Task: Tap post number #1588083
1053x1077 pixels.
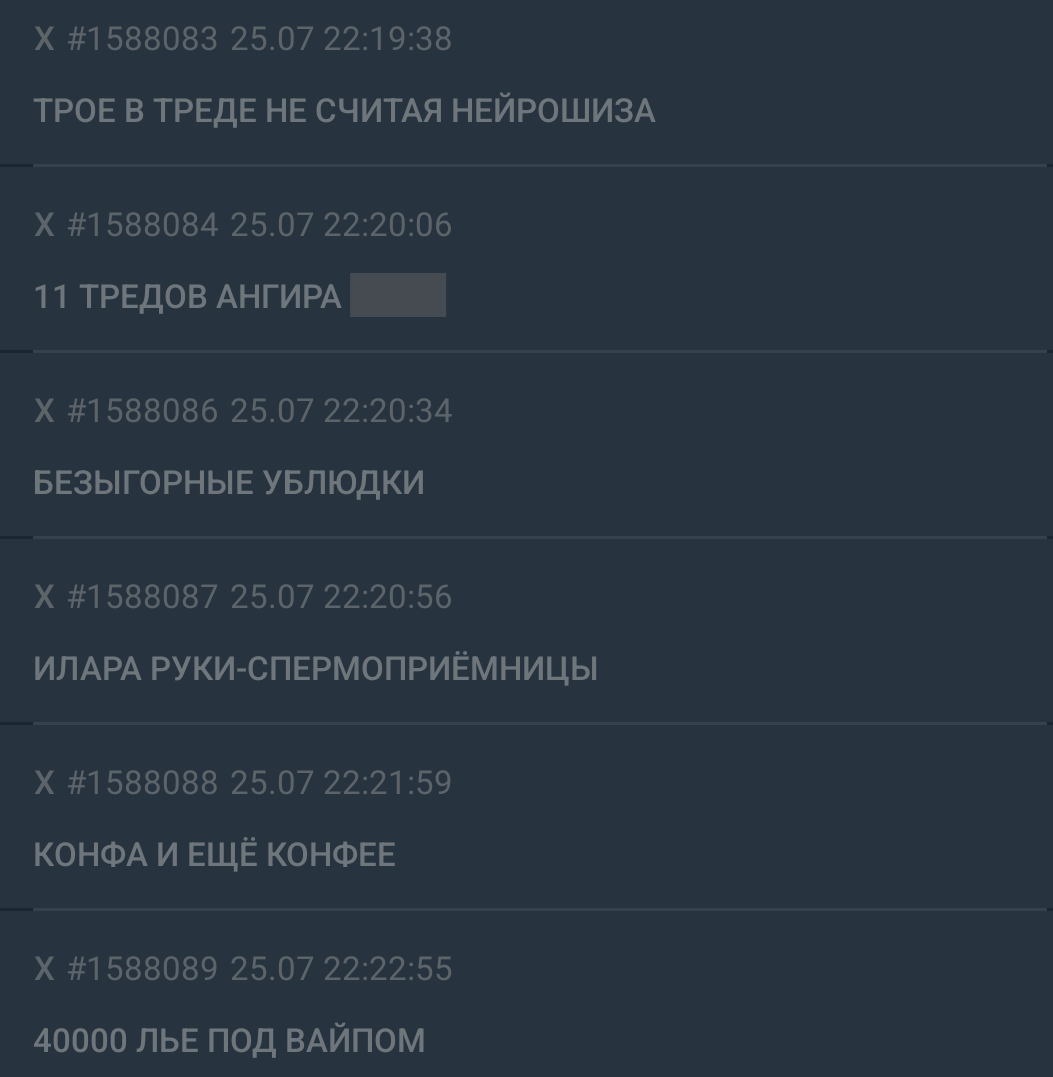Action: 141,39
